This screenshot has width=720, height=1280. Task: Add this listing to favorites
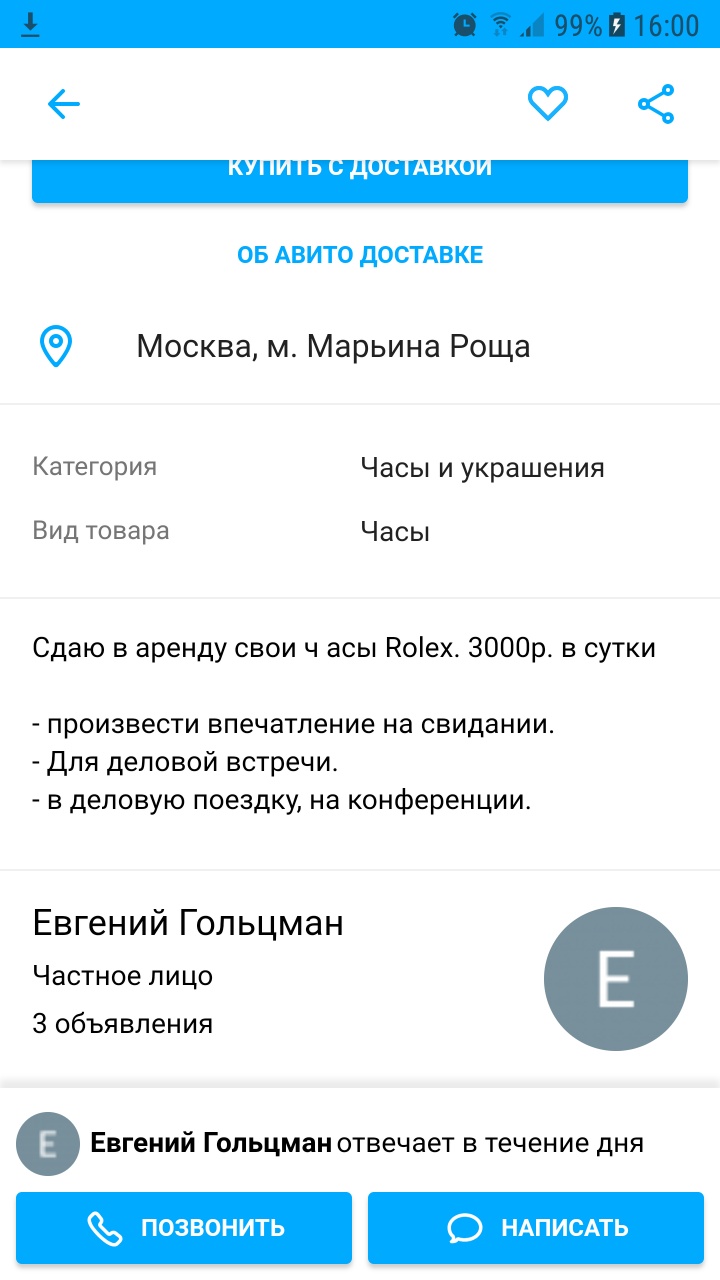(548, 104)
